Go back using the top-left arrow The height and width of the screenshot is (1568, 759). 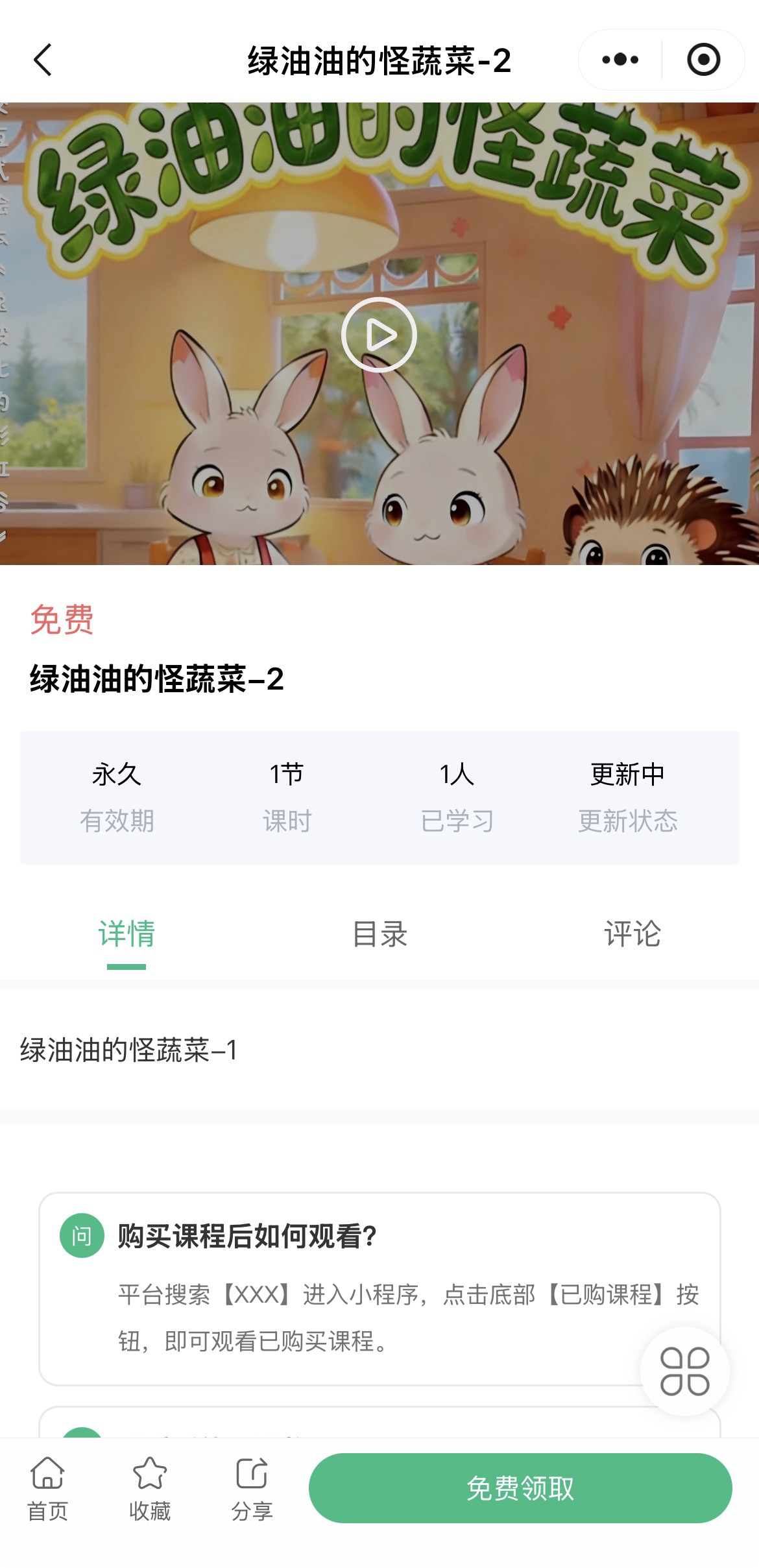pos(43,60)
